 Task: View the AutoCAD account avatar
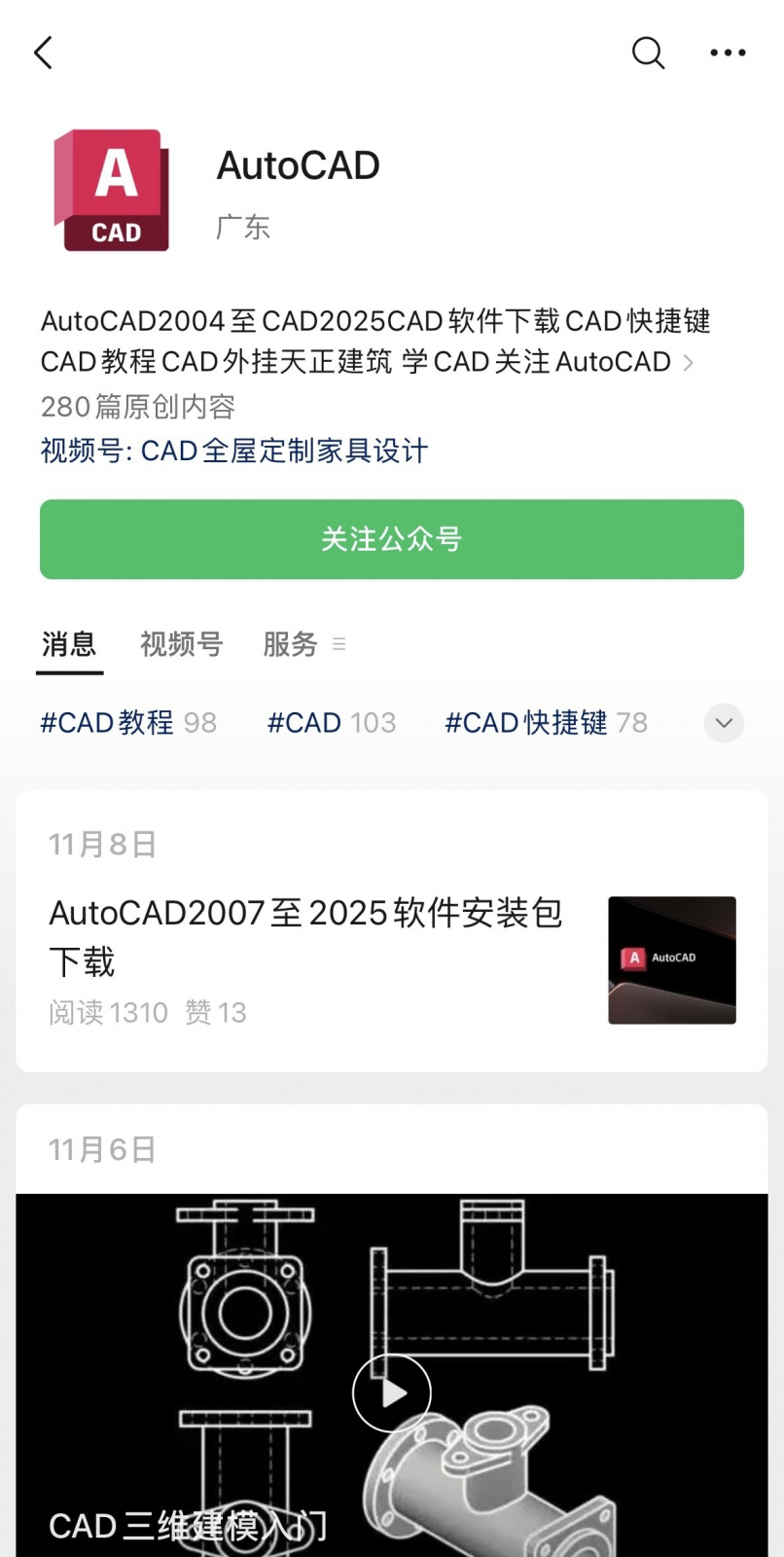[112, 191]
